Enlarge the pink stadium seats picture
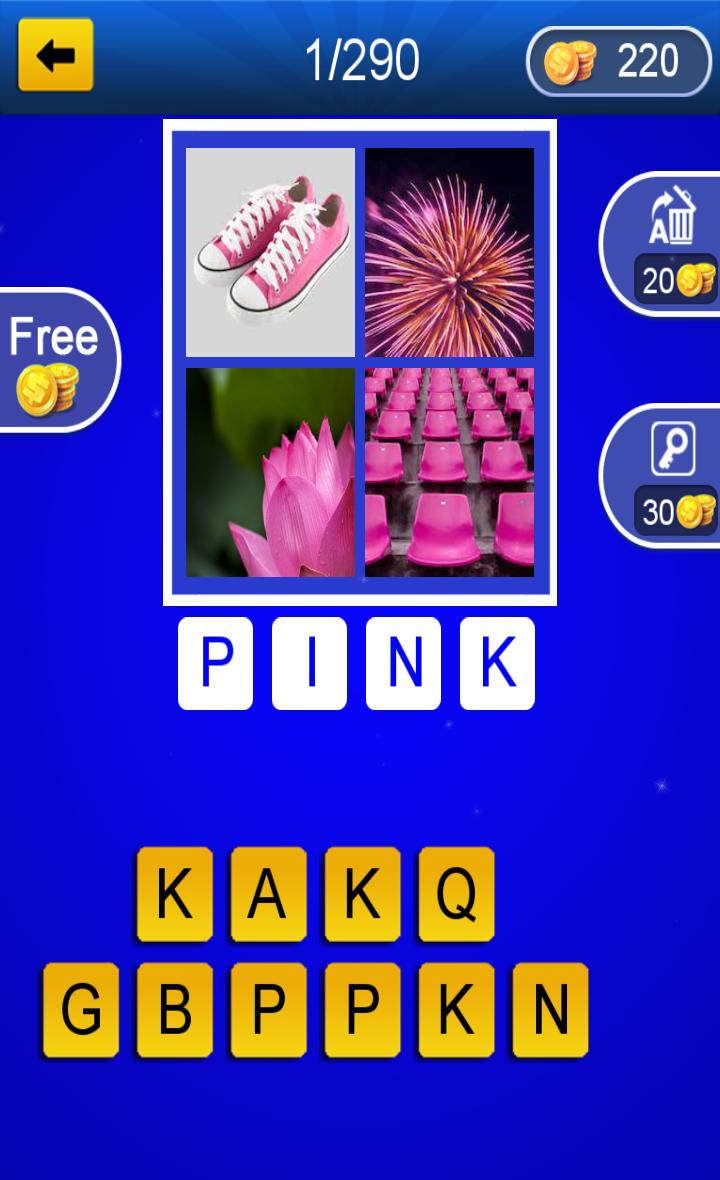Screen dimensions: 720x1180 click(x=449, y=472)
